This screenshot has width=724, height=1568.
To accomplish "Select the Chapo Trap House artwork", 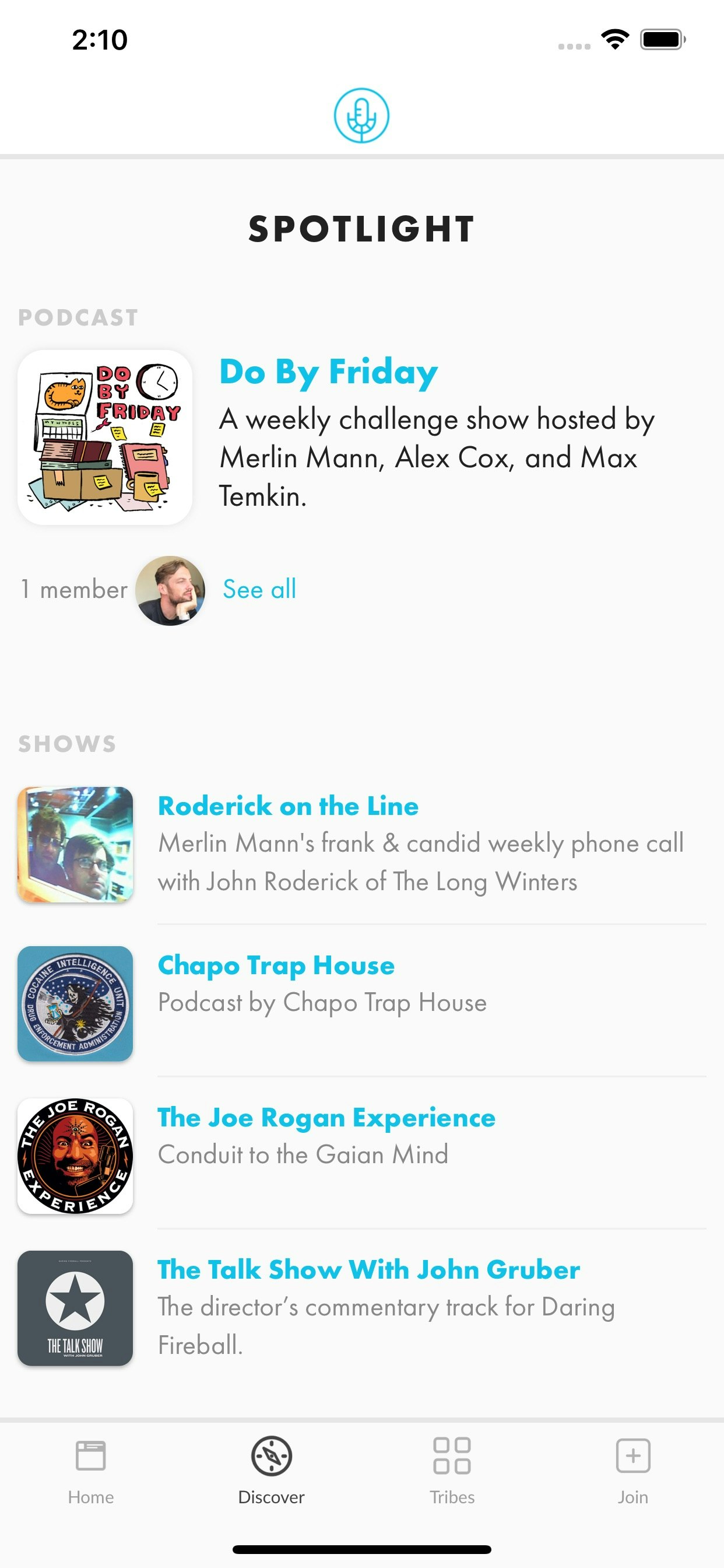I will click(75, 1003).
